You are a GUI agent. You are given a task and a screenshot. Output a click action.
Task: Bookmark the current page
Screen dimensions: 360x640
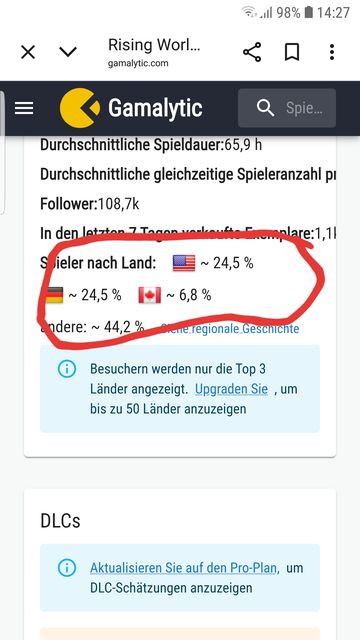click(292, 52)
